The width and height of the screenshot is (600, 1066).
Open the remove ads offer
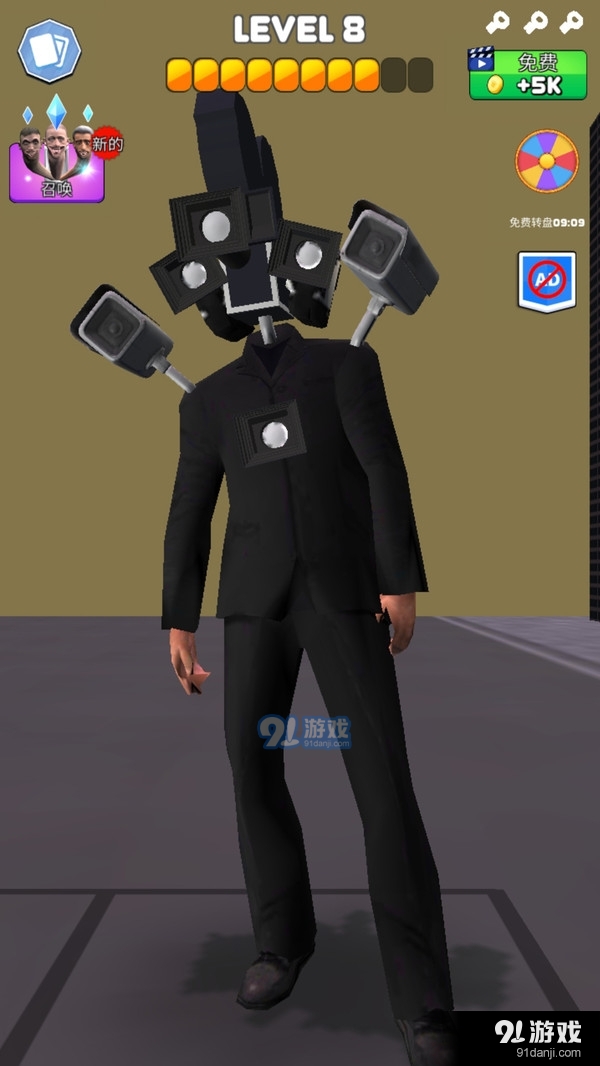547,281
